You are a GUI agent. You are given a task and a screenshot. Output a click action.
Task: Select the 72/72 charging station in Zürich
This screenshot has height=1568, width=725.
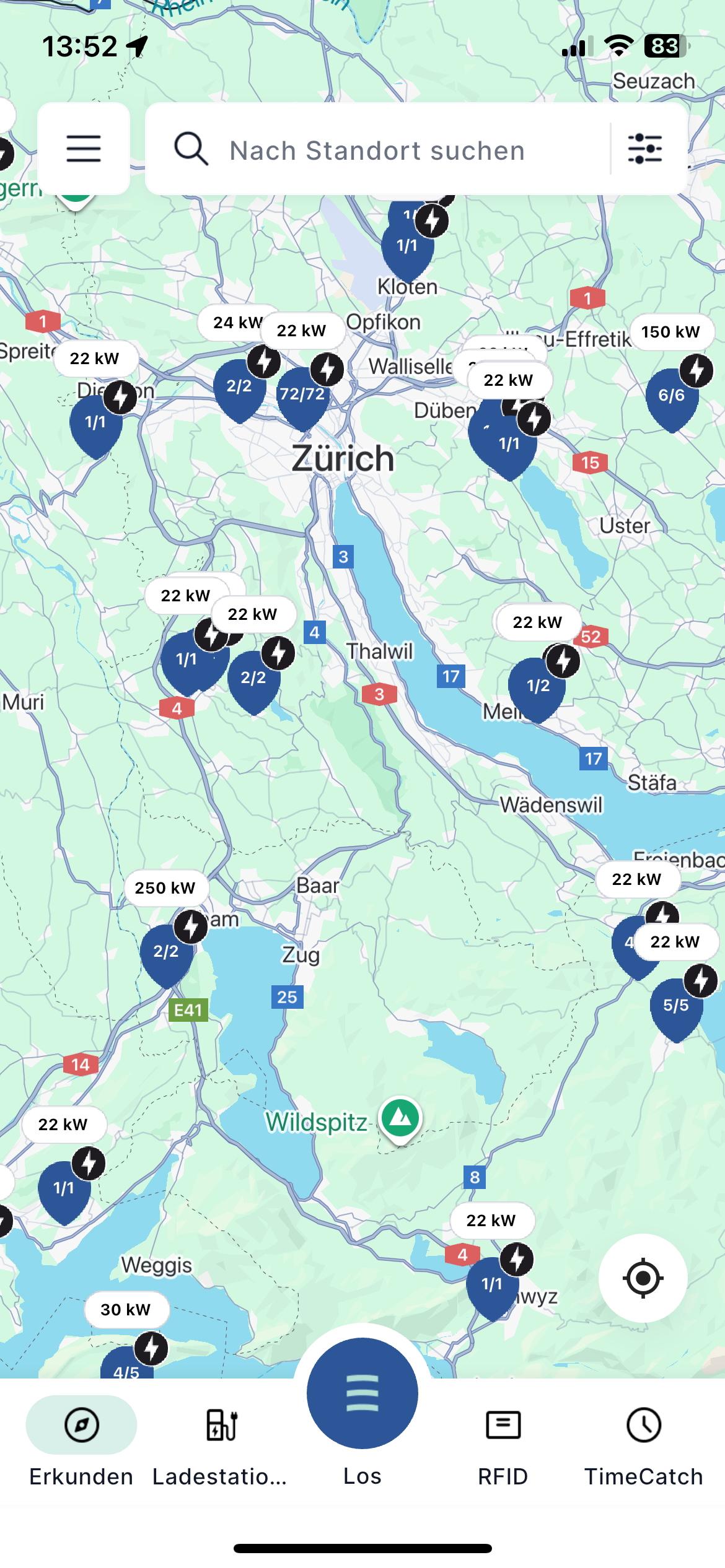point(302,396)
